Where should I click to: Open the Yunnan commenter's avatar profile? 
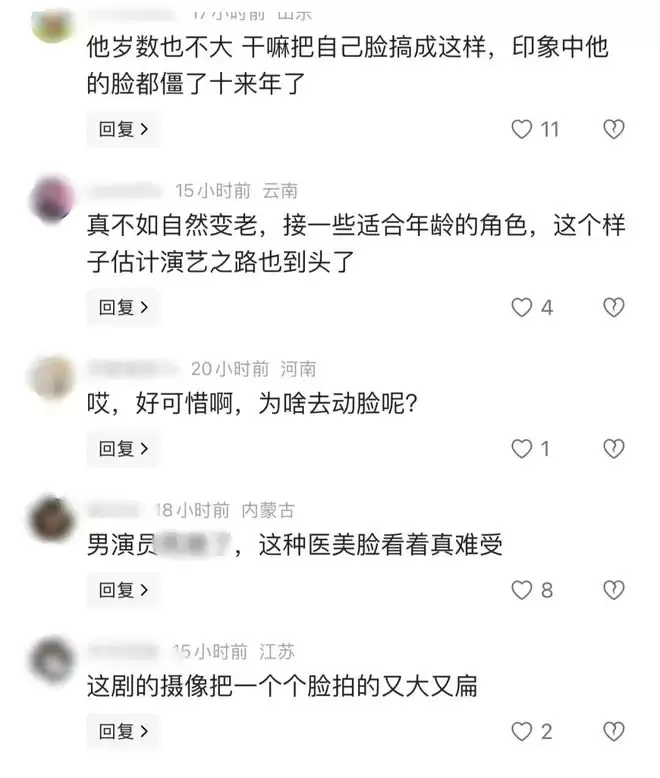point(51,198)
